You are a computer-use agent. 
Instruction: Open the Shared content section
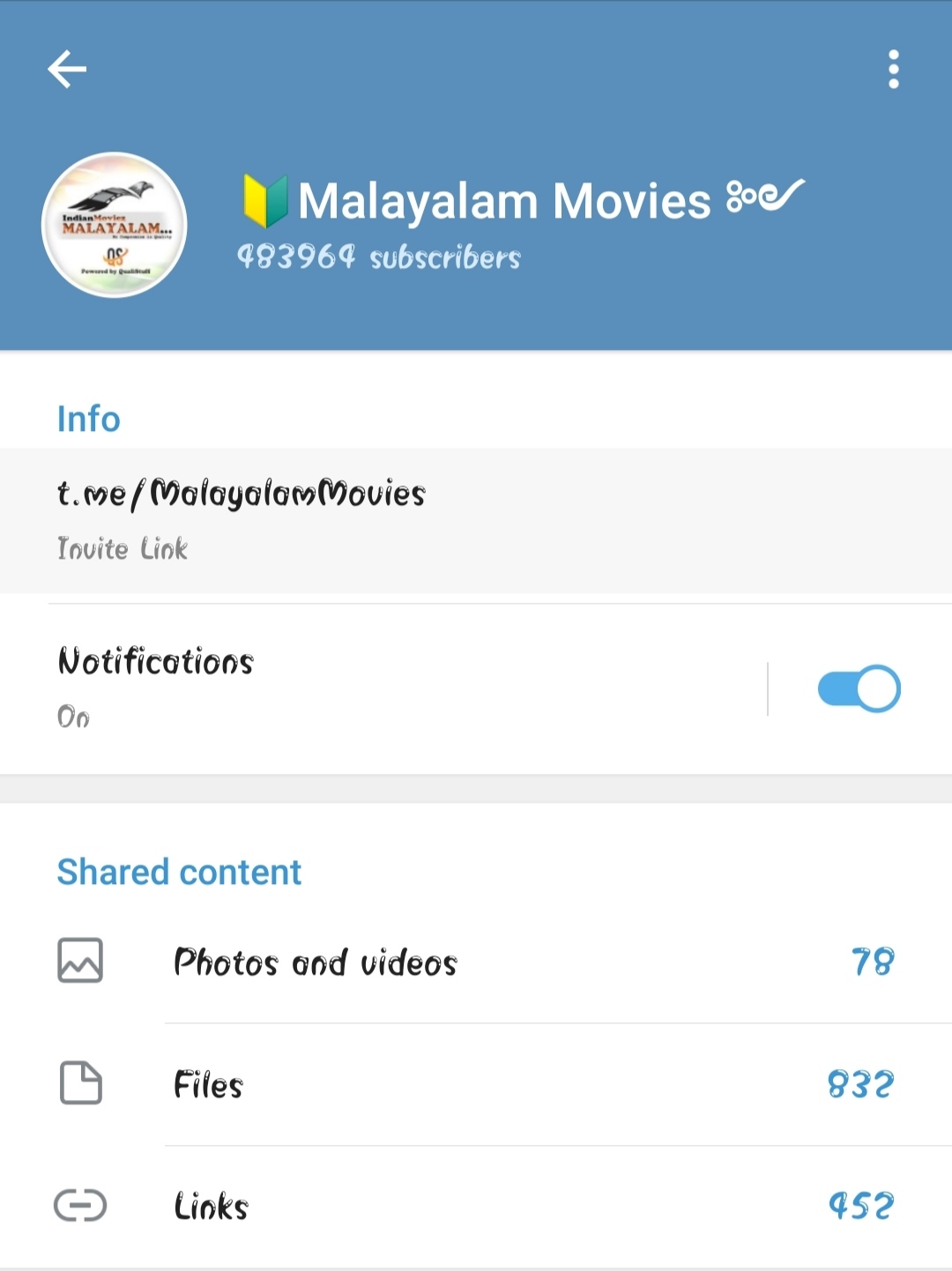point(178,872)
